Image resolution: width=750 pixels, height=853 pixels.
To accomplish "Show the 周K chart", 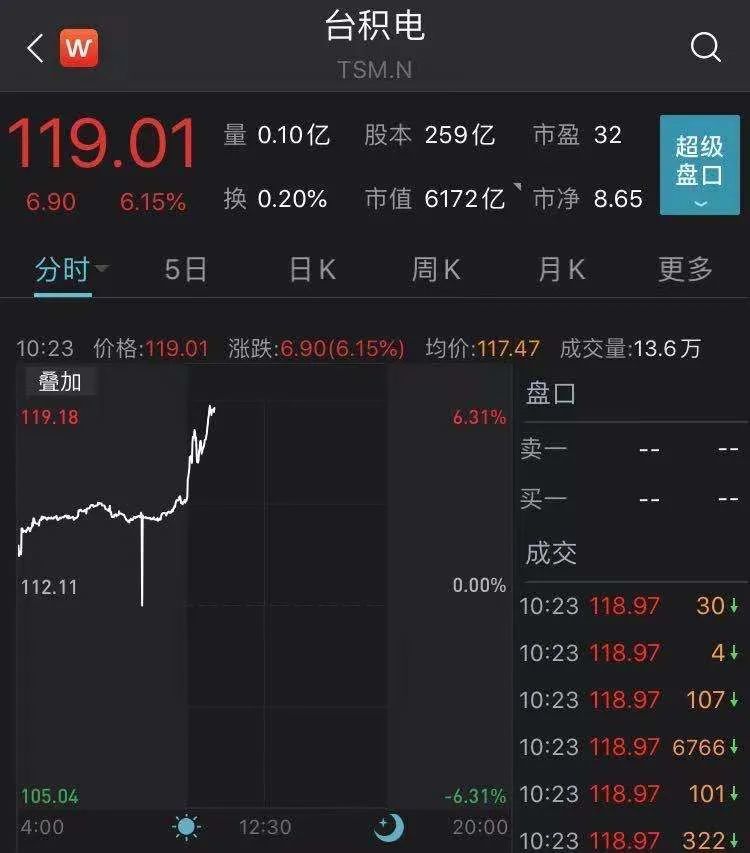I will point(436,270).
